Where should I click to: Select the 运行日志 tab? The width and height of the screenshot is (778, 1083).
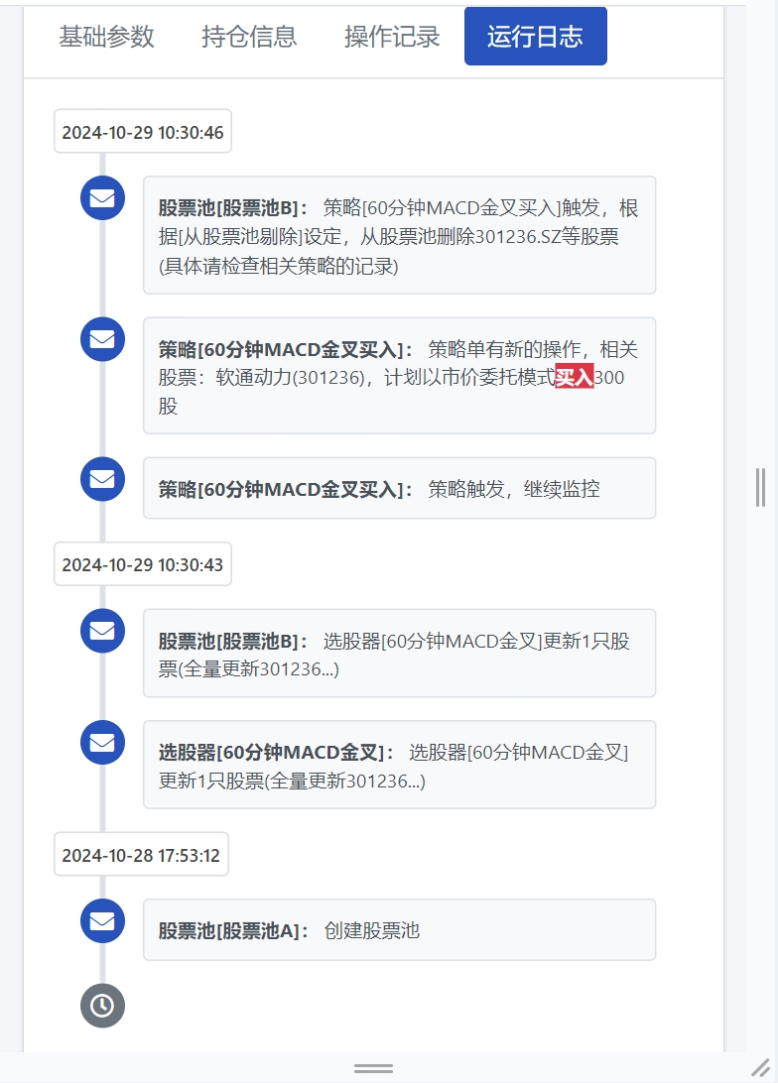coord(535,37)
